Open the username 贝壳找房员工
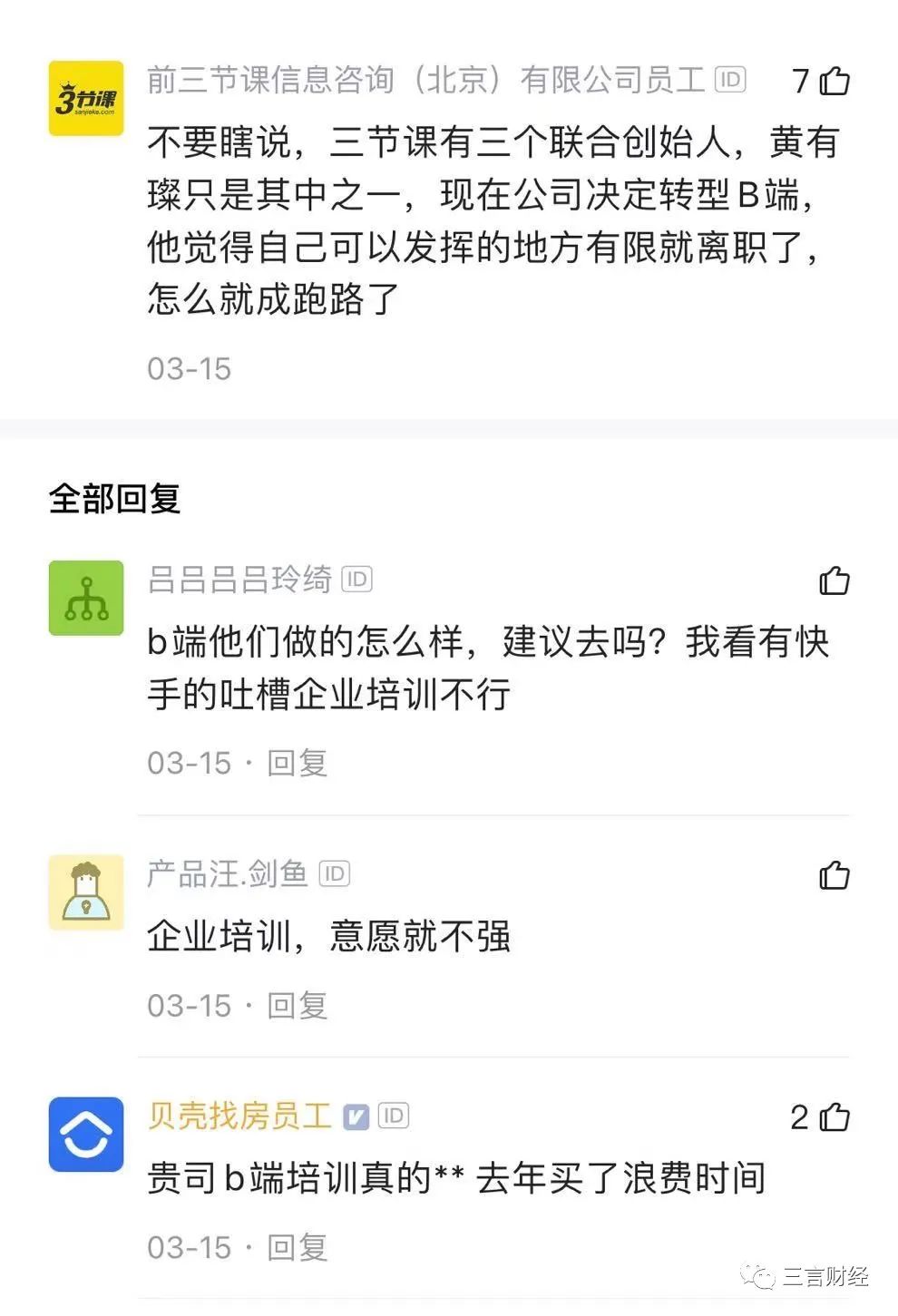The width and height of the screenshot is (898, 1316). point(240,1116)
